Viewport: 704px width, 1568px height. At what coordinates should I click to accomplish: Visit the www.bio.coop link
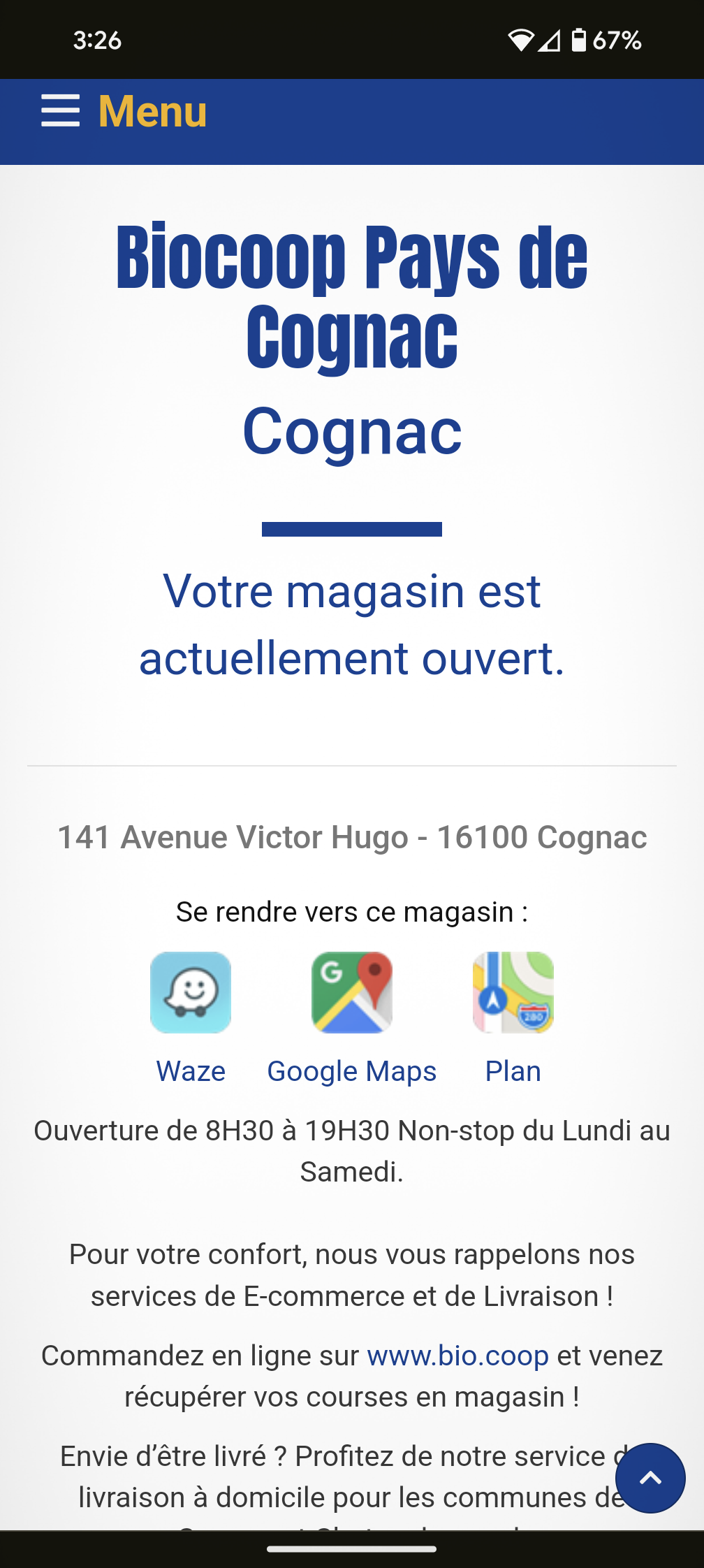458,1356
